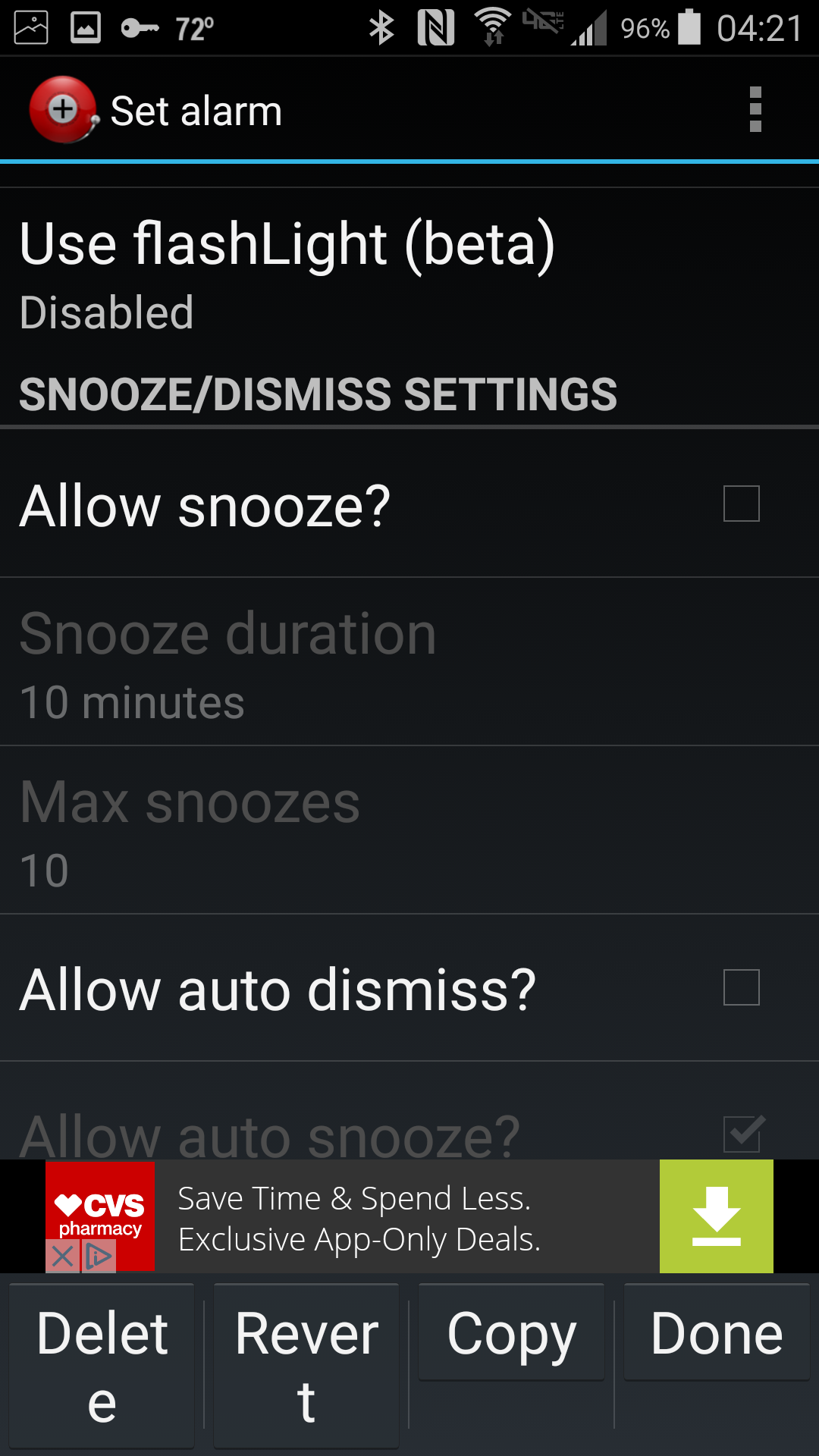This screenshot has width=819, height=1456.
Task: Copy this alarm
Action: click(x=511, y=1332)
